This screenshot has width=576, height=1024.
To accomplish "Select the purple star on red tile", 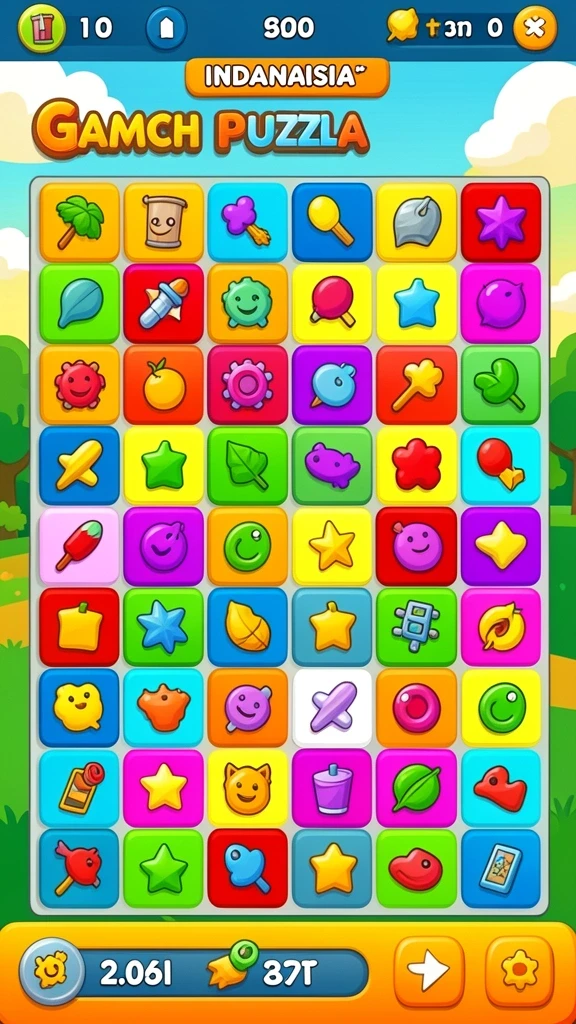I will coord(501,223).
